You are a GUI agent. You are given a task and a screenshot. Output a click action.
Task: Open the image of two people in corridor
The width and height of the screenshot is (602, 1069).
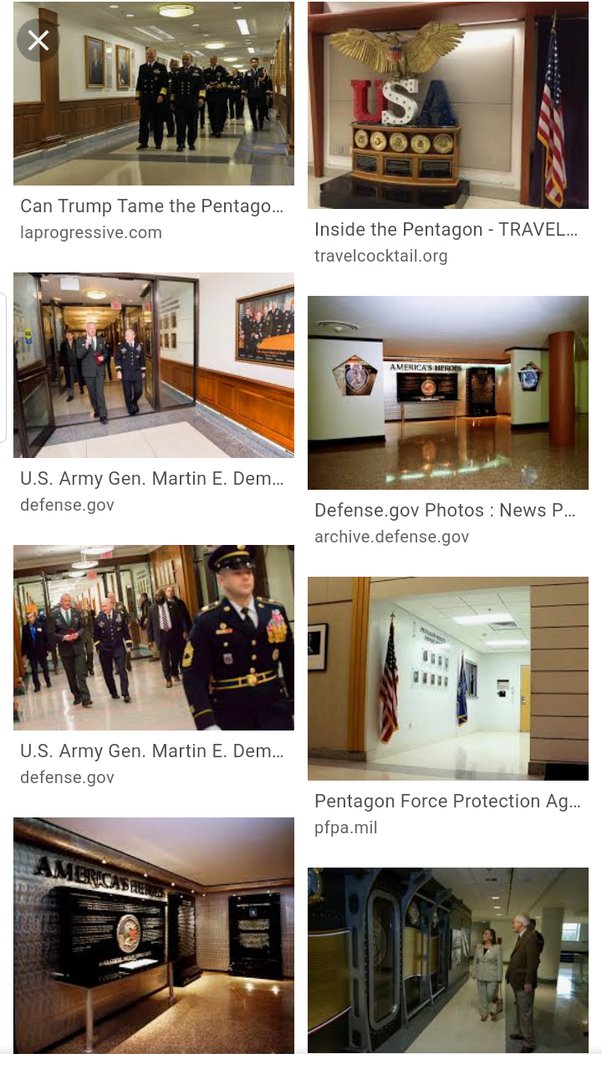448,960
